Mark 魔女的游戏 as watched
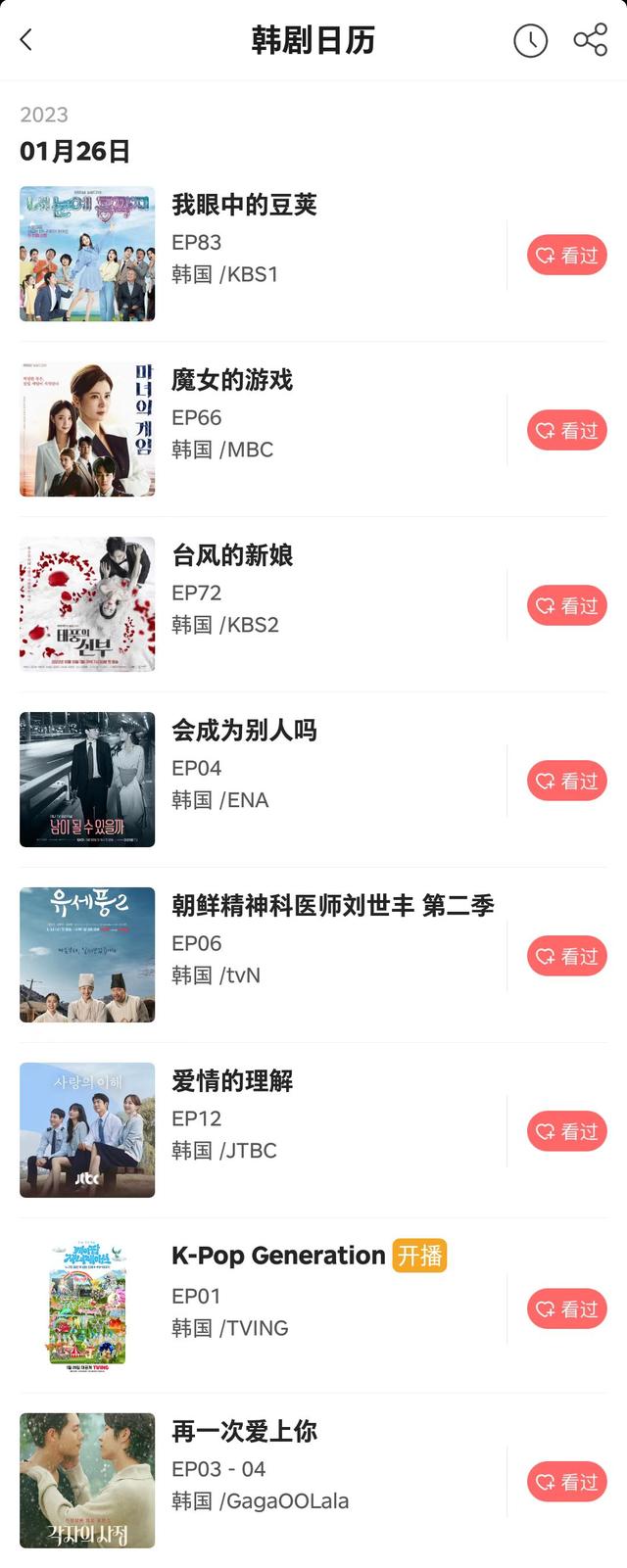Screen dimensions: 627x1568 point(566,431)
